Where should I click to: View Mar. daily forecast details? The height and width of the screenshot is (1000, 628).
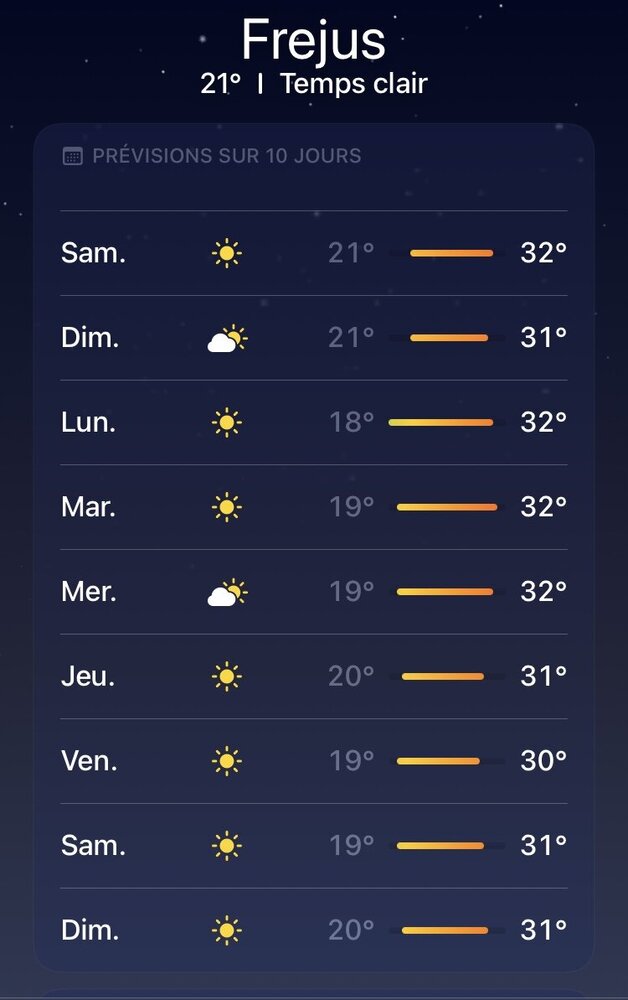point(313,507)
